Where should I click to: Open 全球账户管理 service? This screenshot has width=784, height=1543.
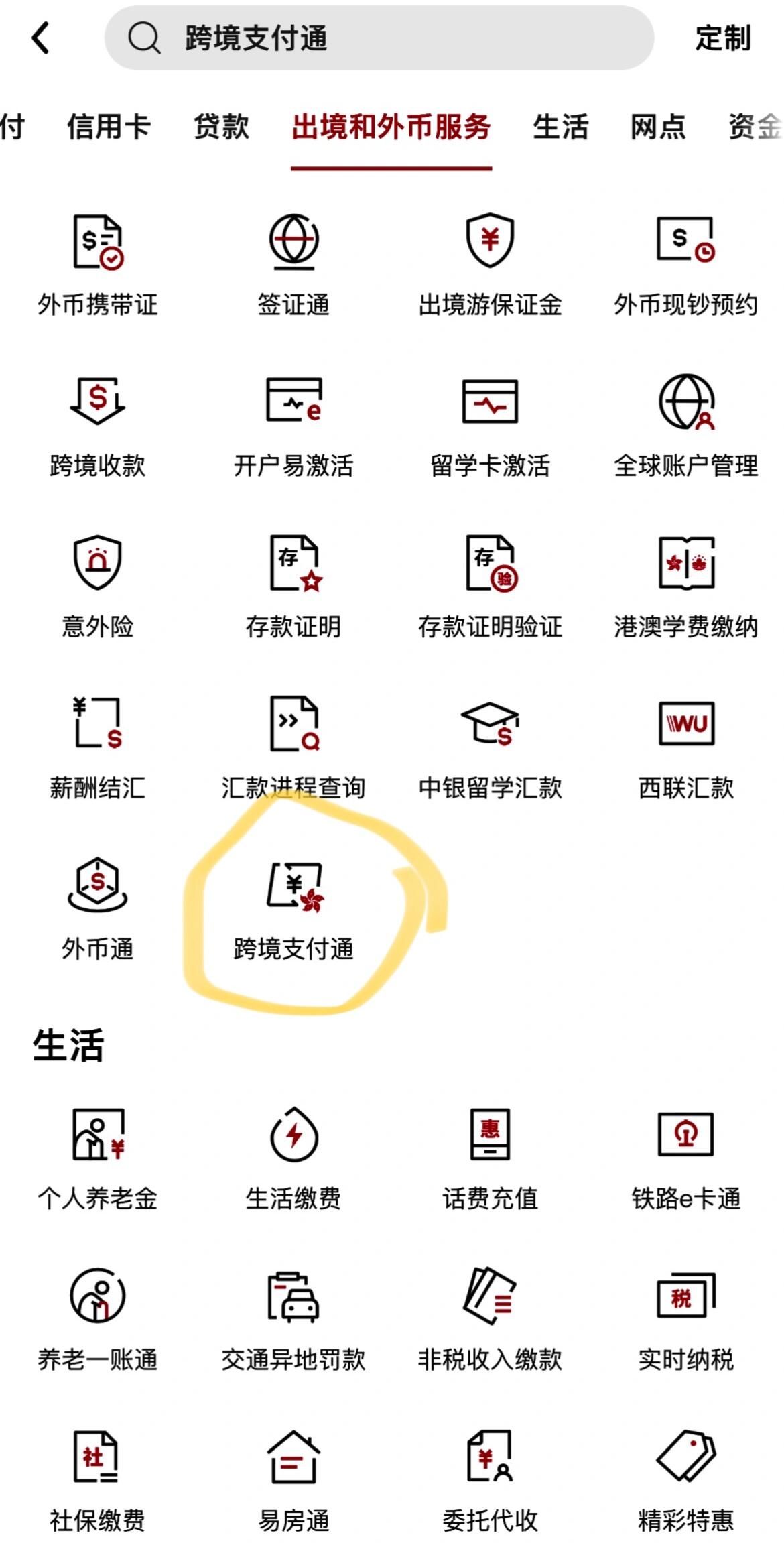click(x=686, y=426)
